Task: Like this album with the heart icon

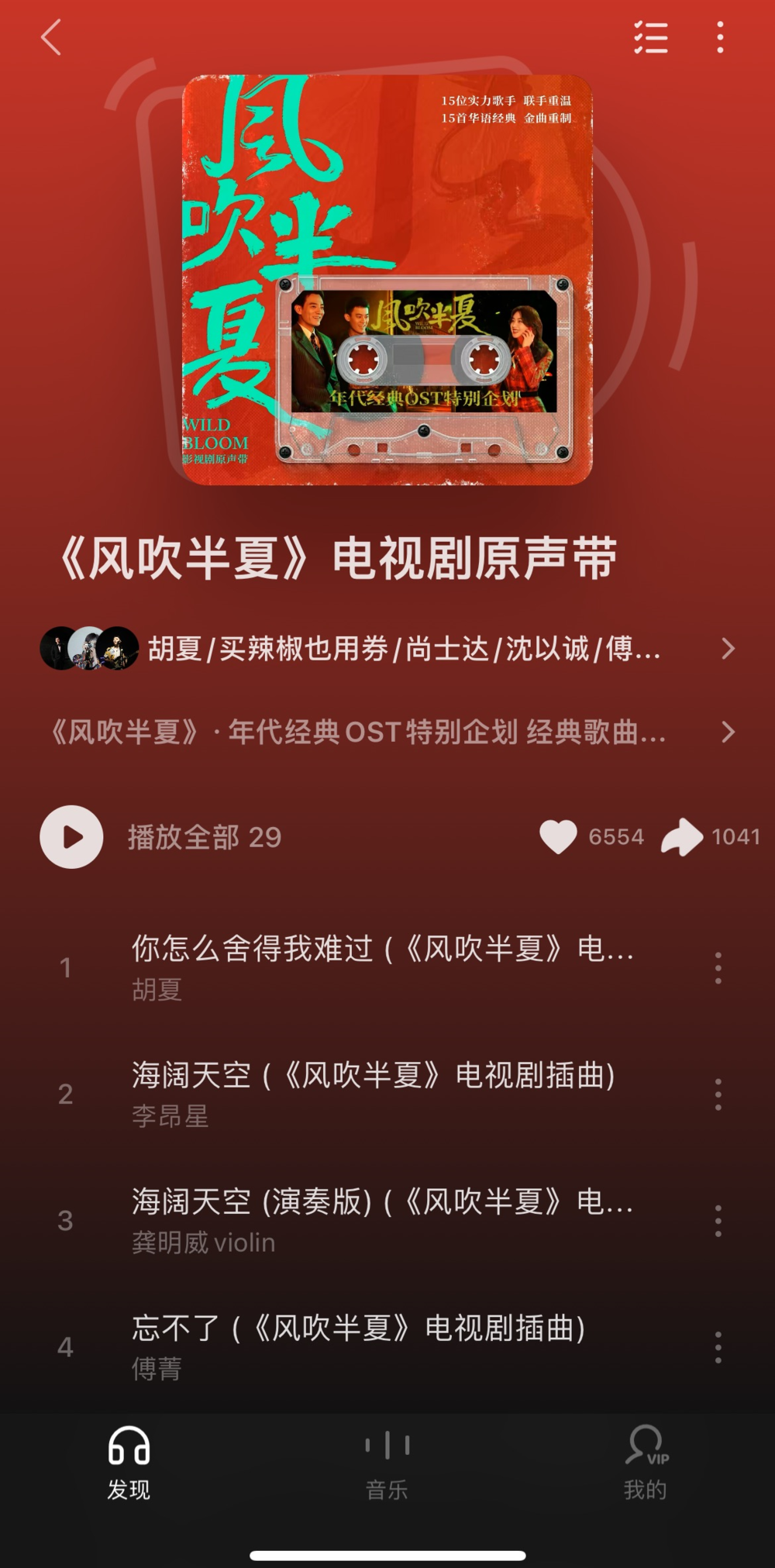Action: (x=558, y=837)
